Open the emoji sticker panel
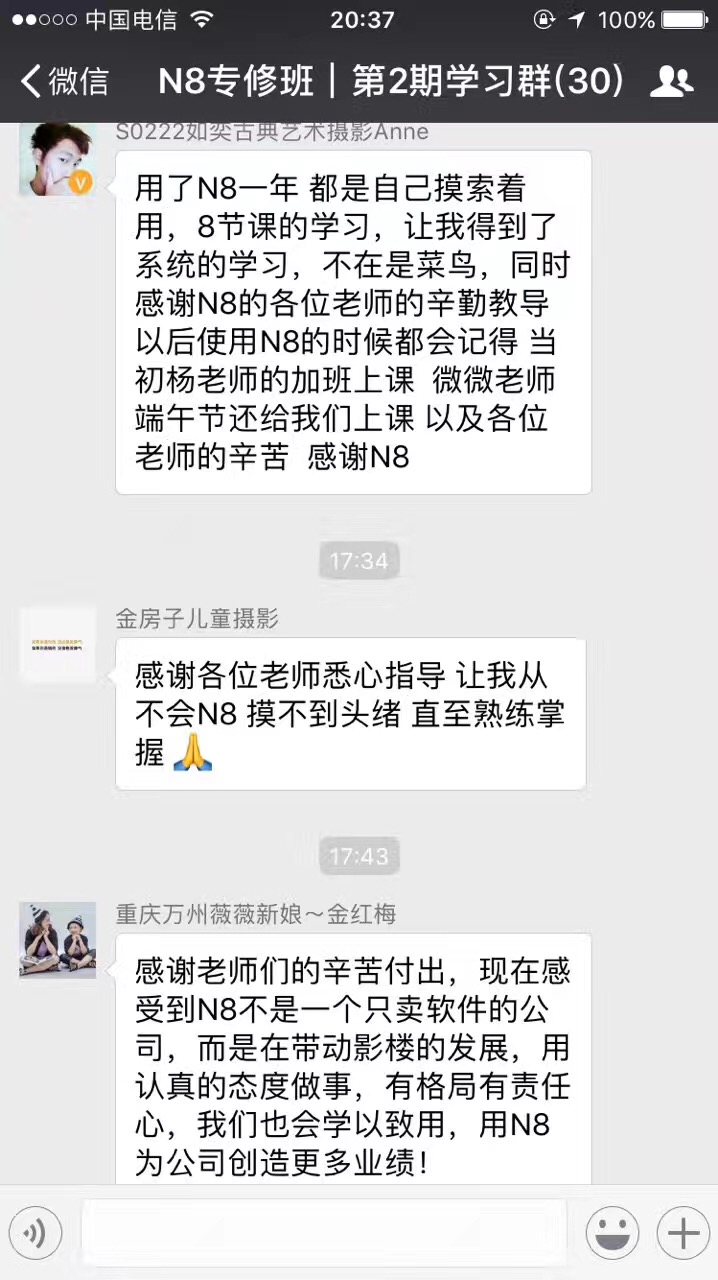This screenshot has height=1280, width=718. coord(612,1233)
